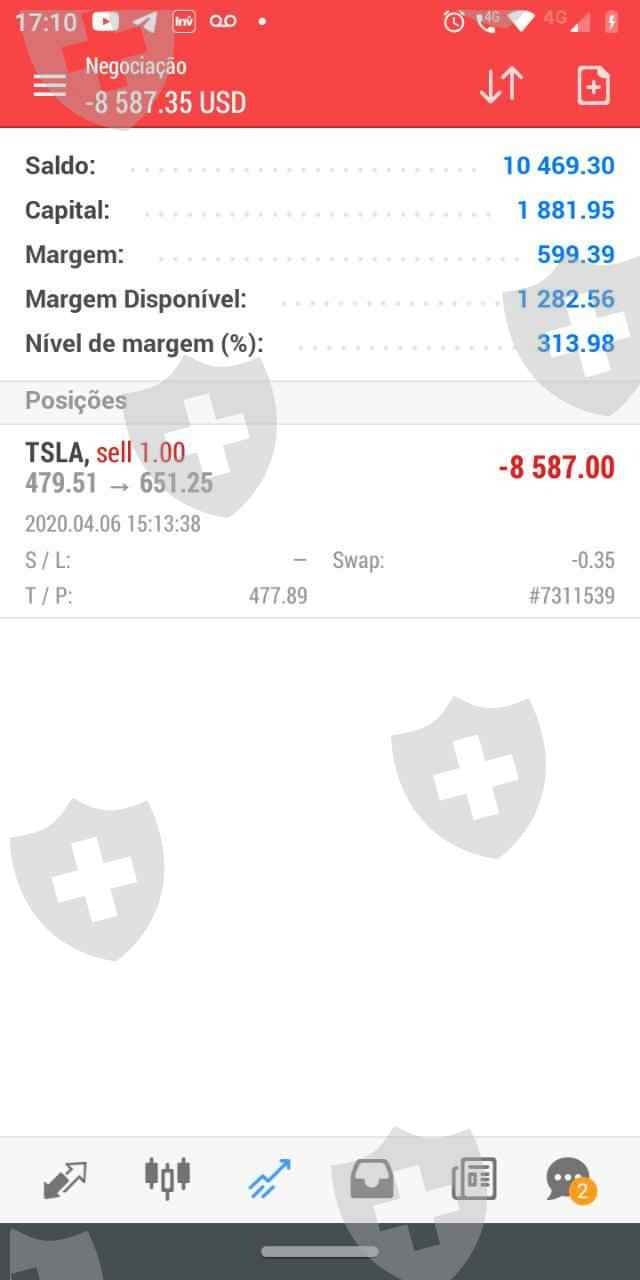Open the News tab
This screenshot has height=1280, width=640.
point(473,1179)
